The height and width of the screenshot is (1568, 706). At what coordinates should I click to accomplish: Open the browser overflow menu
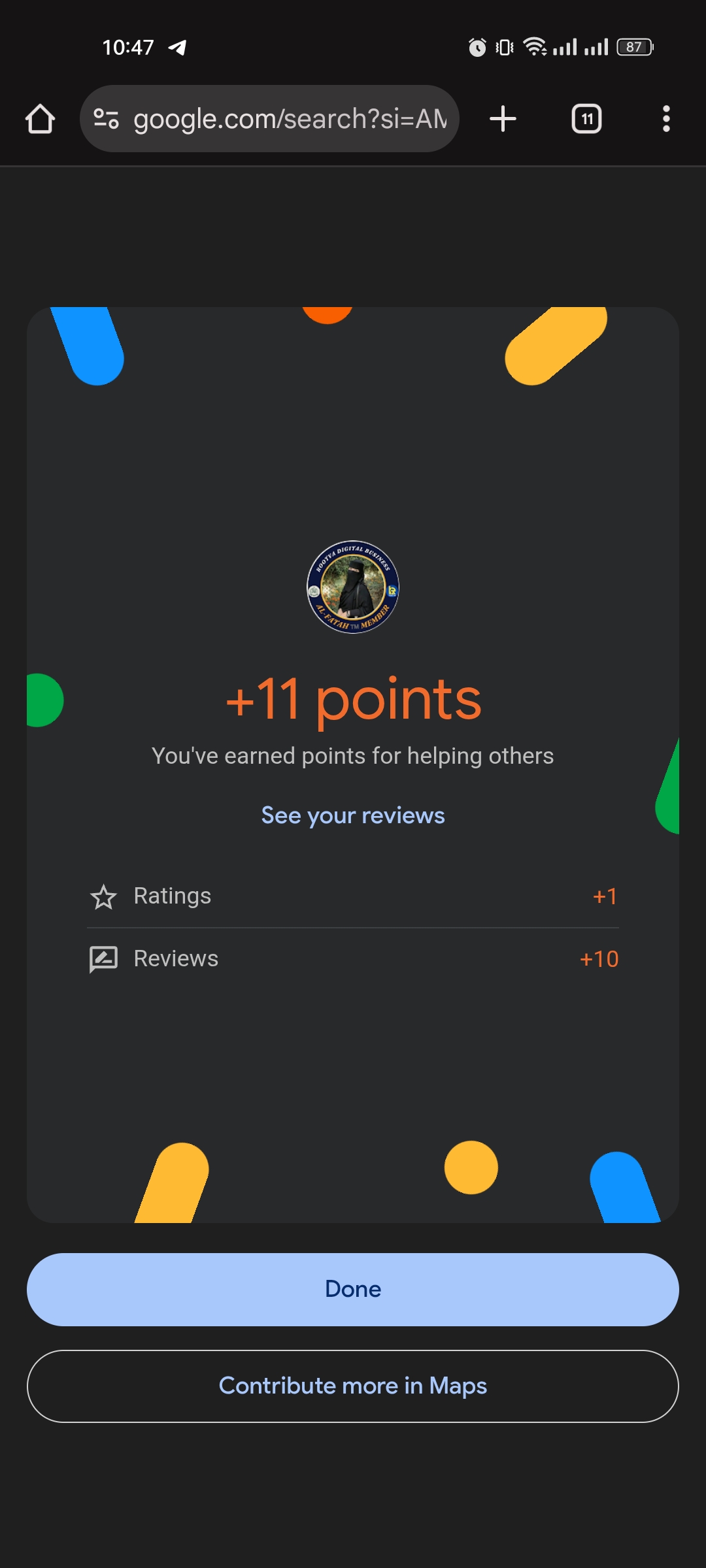tap(665, 119)
